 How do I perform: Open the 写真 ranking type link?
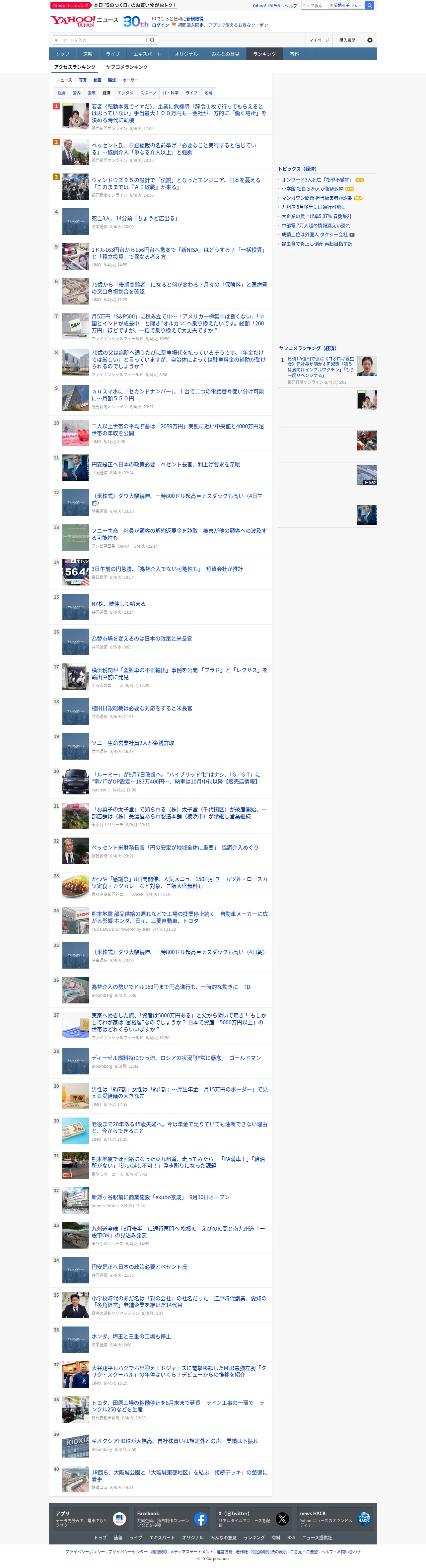click(x=83, y=80)
